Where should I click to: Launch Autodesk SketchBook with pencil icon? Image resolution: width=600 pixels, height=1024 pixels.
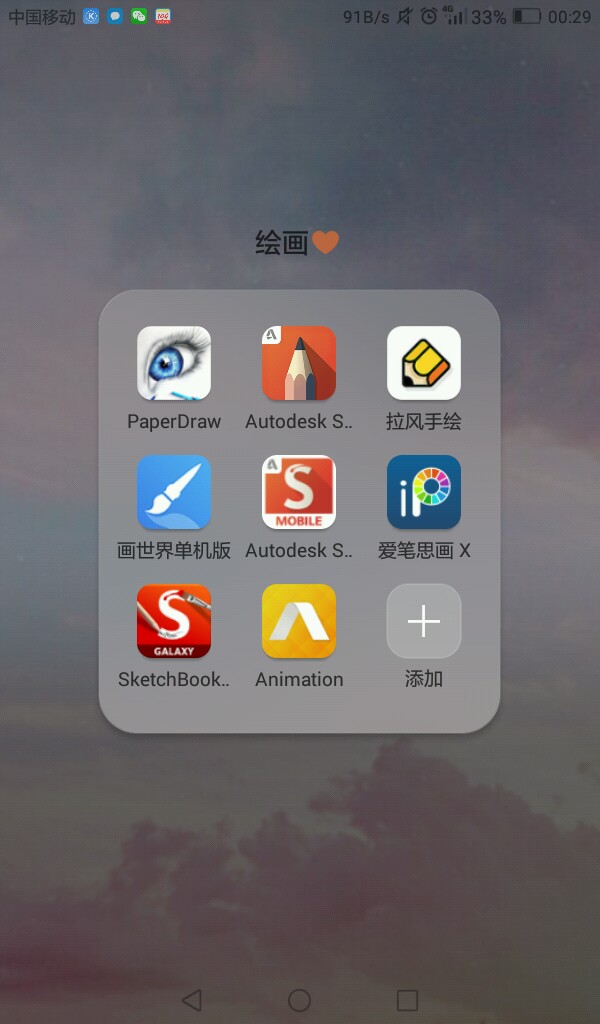click(x=299, y=363)
